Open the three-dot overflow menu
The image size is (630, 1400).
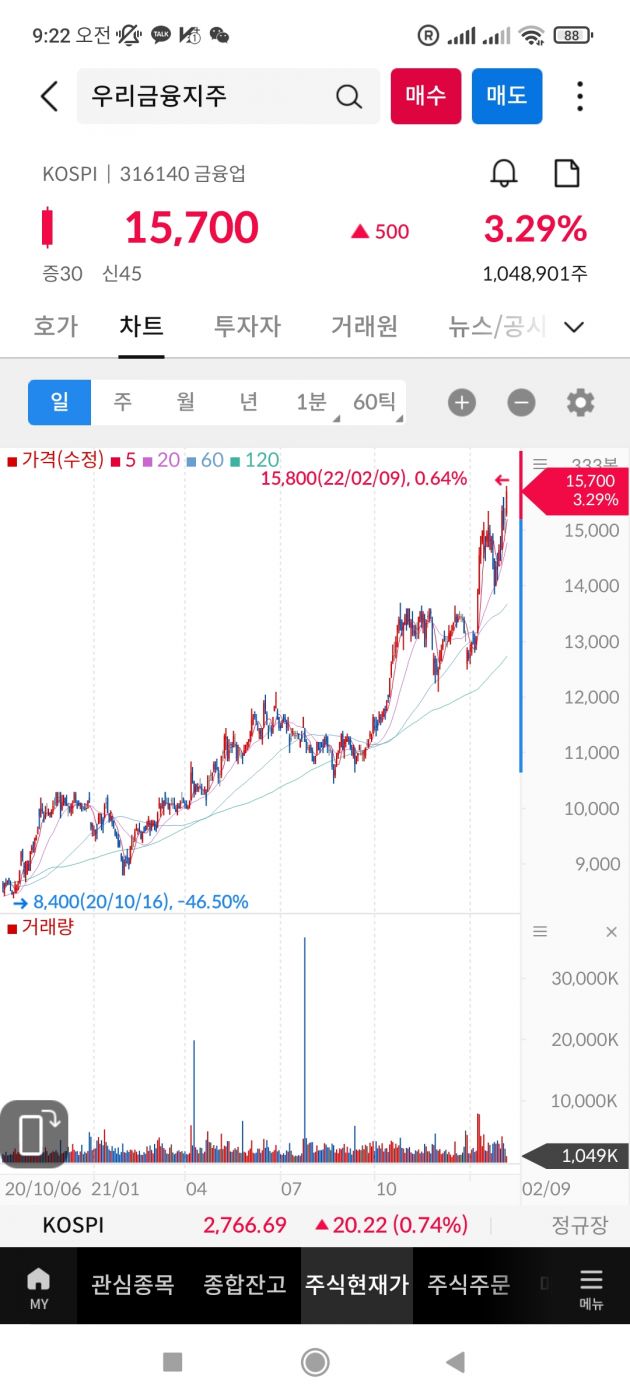580,96
